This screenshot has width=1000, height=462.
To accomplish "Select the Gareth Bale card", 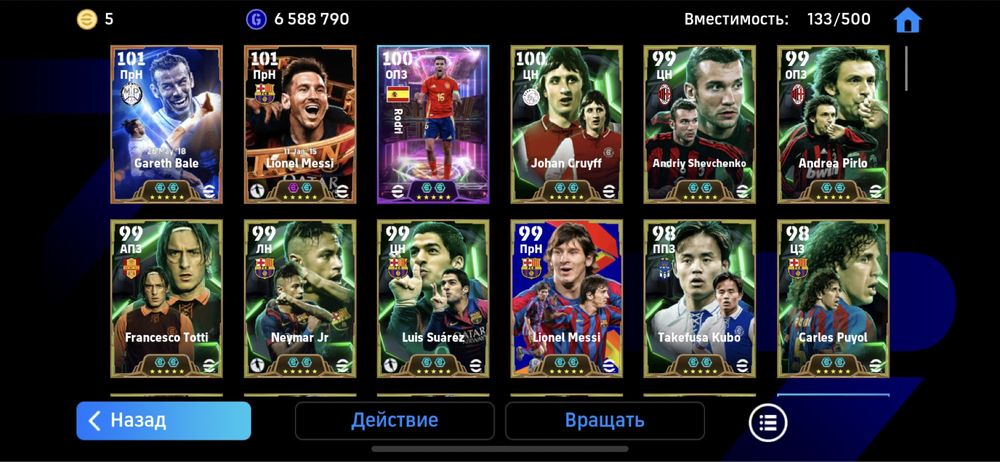I will click(x=166, y=124).
